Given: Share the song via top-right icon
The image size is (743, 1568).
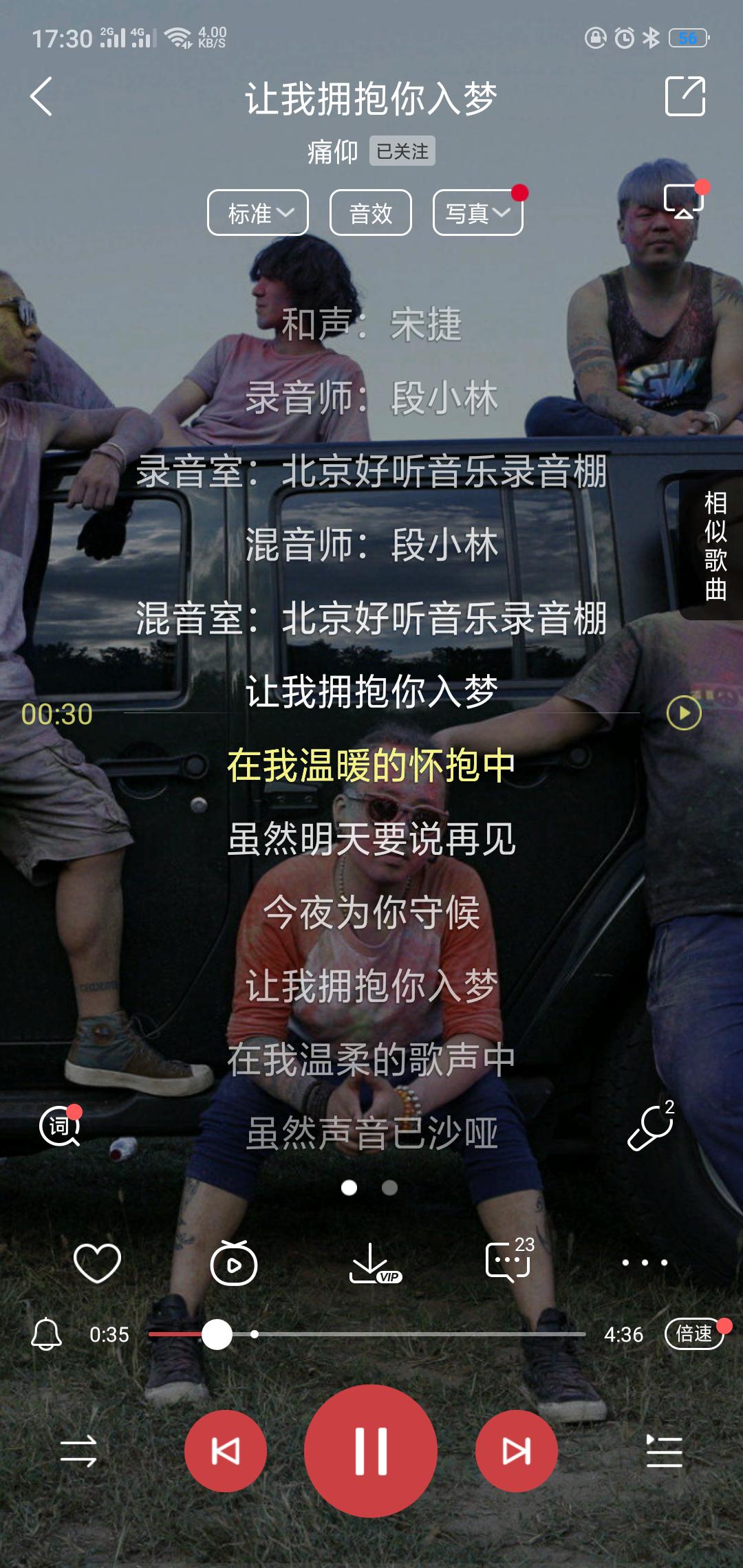Looking at the screenshot, I should (x=685, y=96).
